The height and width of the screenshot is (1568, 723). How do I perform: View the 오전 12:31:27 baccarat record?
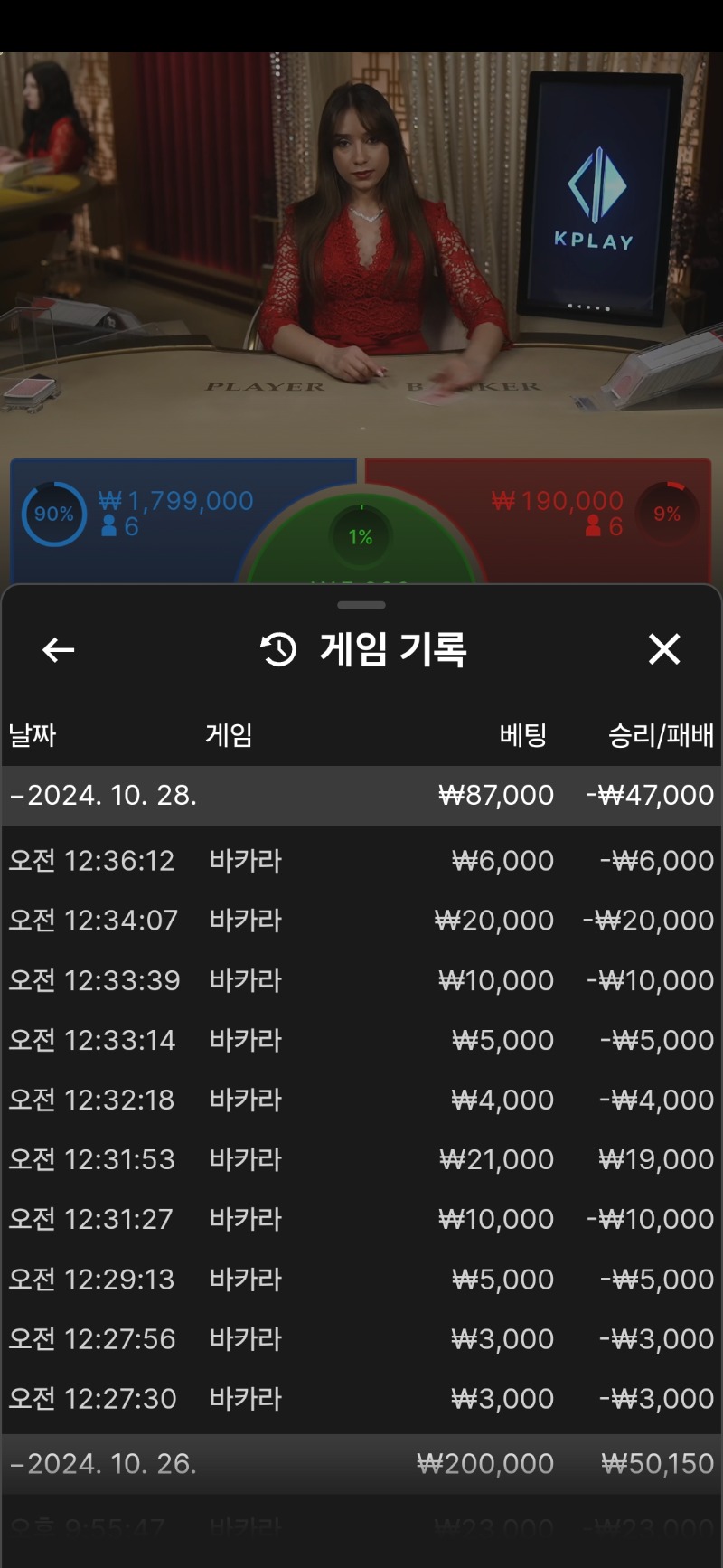tap(361, 1219)
